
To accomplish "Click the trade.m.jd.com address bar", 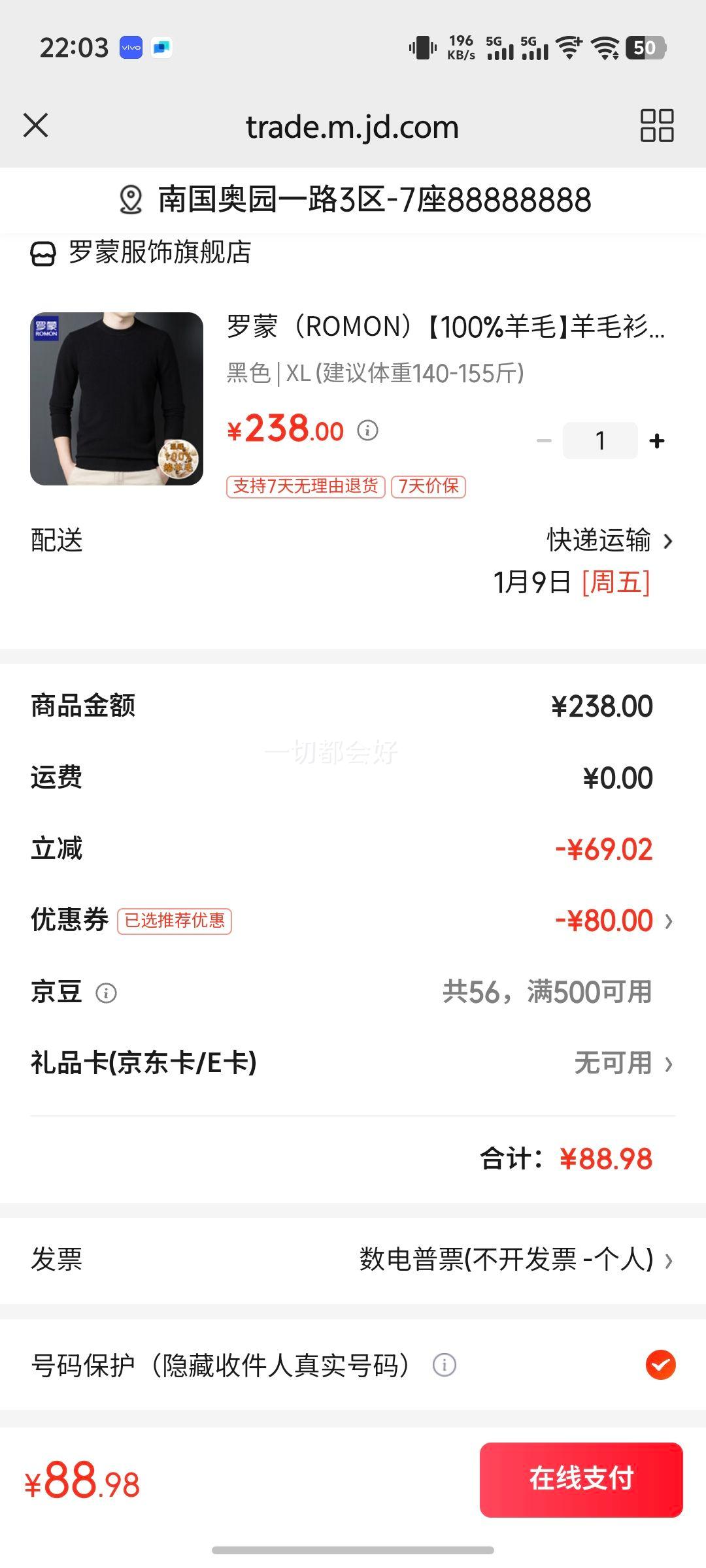I will [x=352, y=125].
